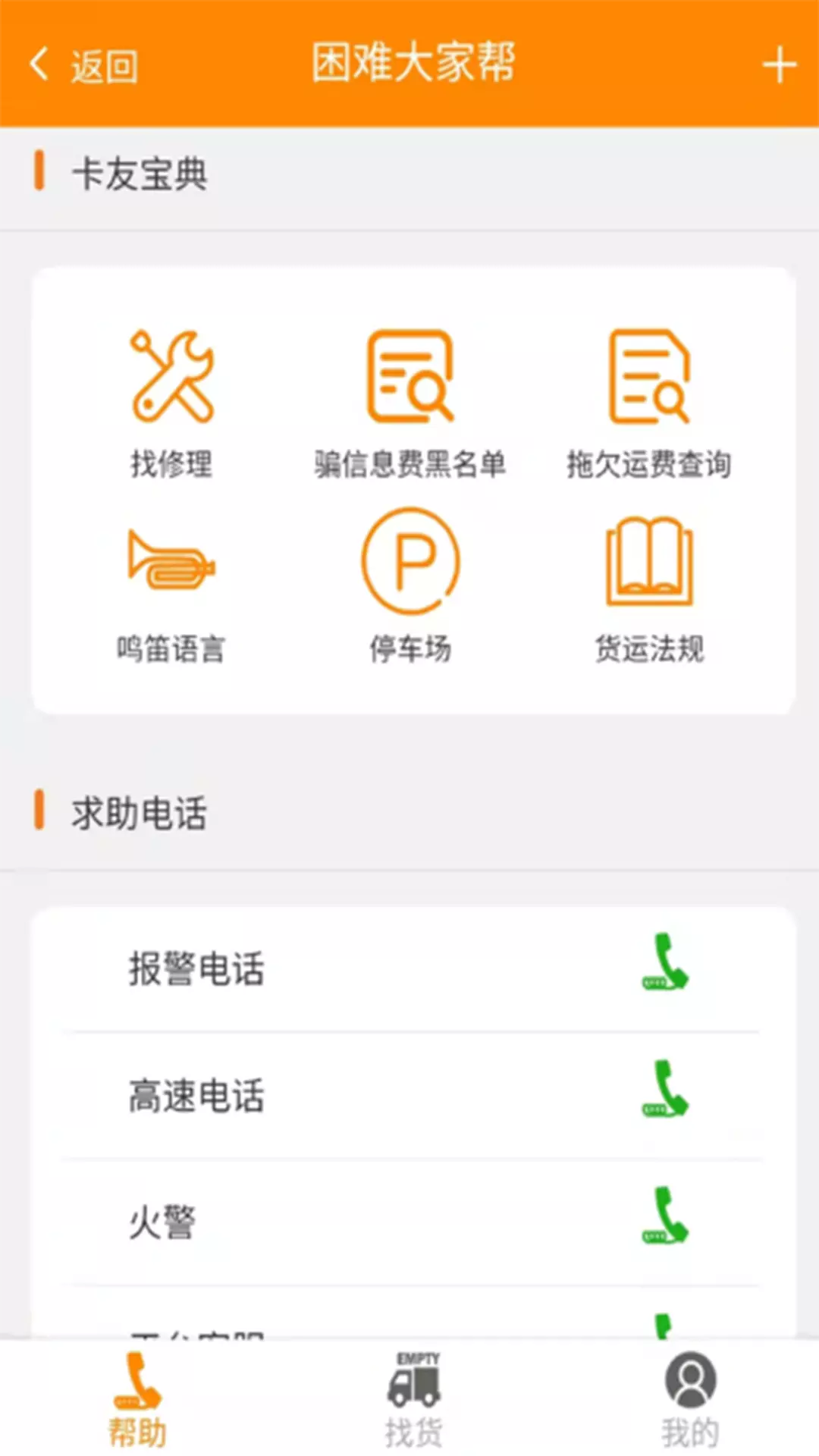The image size is (819, 1456).
Task: Call the 火警 fire alarm number
Action: (x=665, y=1216)
